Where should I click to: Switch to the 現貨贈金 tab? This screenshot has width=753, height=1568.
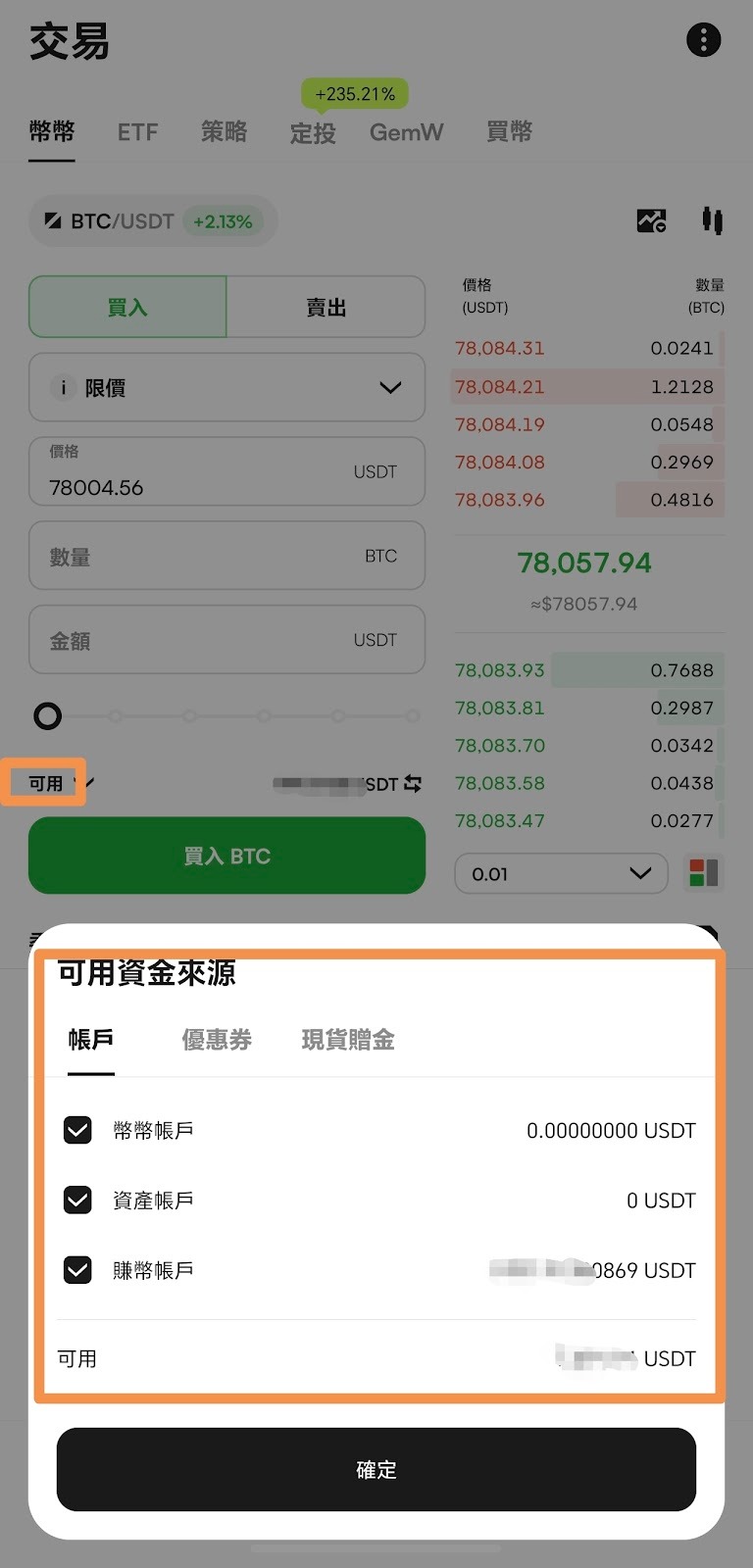(348, 1040)
